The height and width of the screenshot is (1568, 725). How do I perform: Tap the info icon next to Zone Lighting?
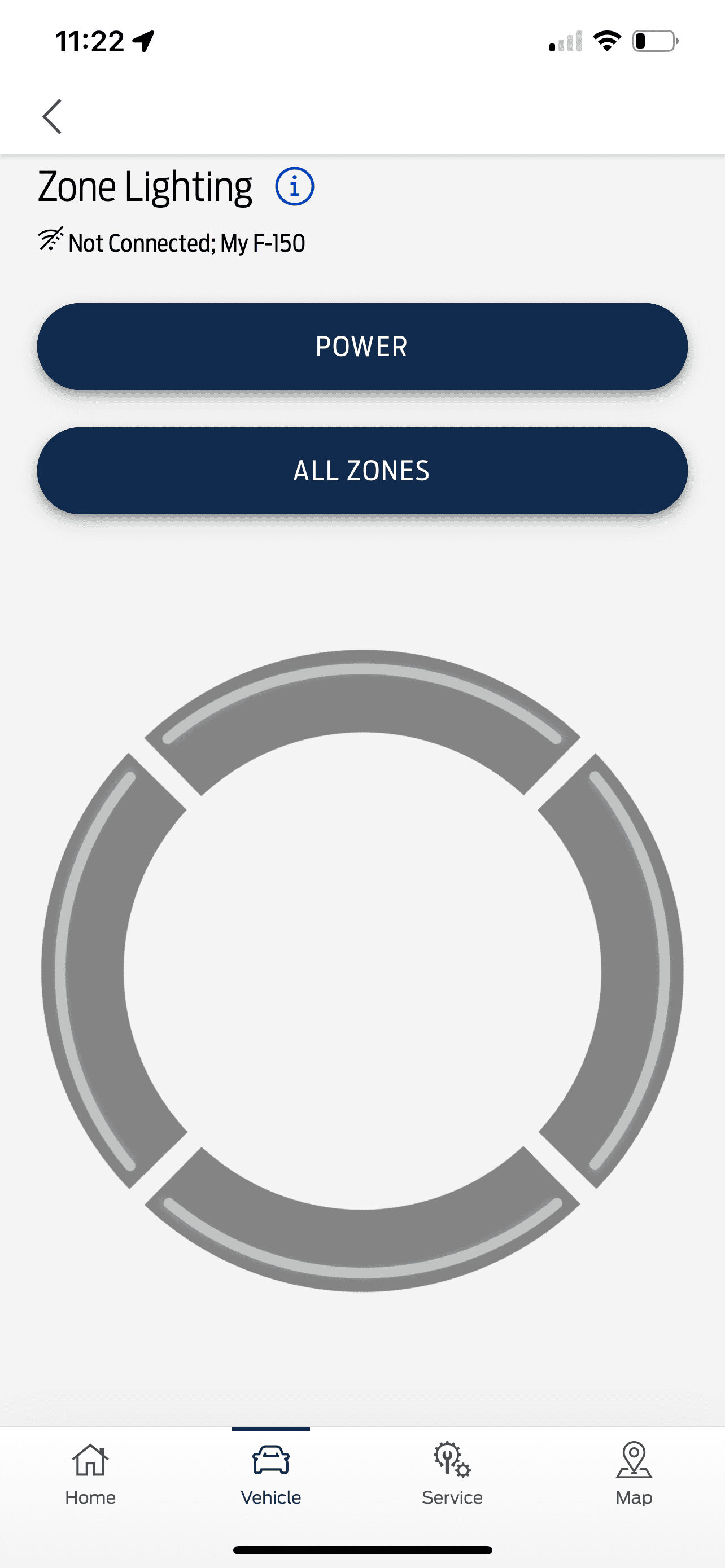pos(295,187)
